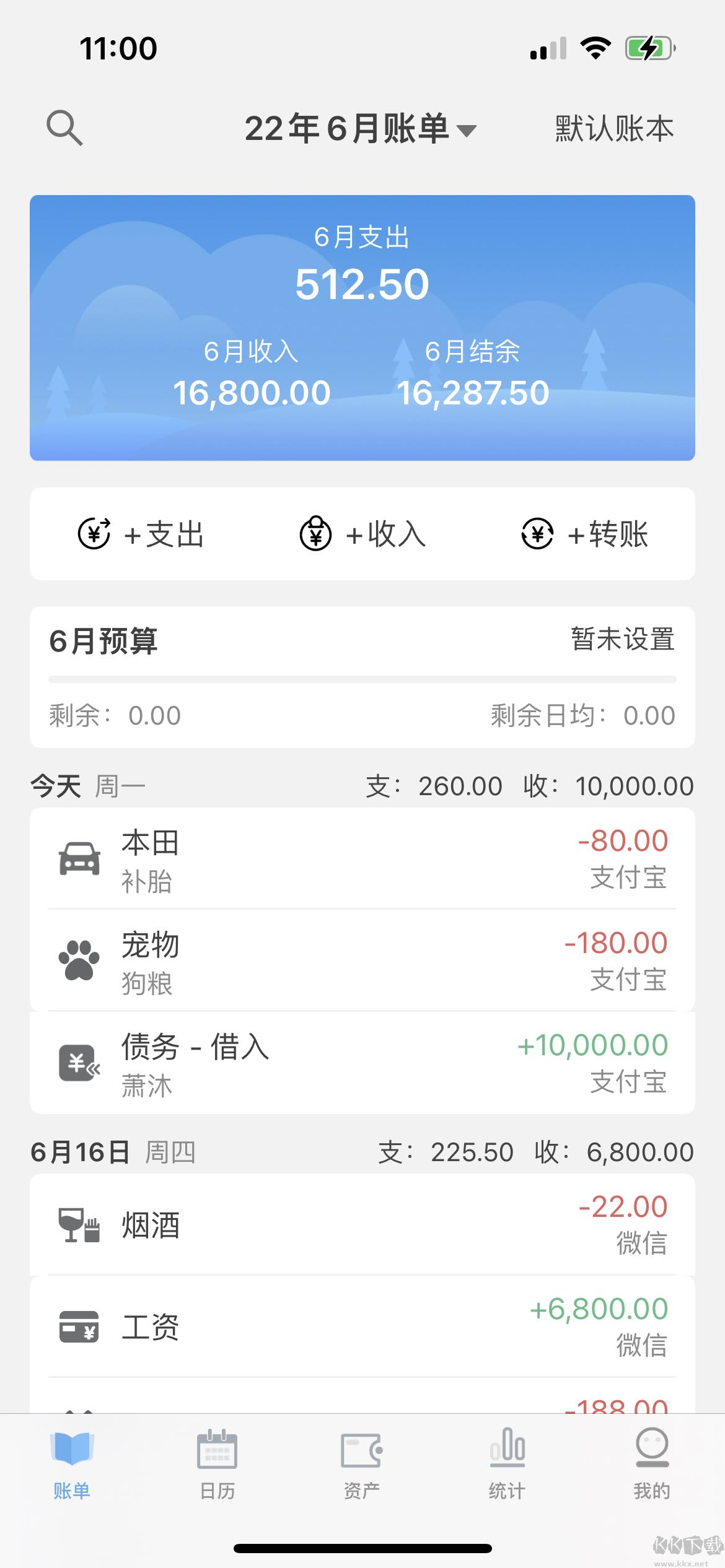
Task: Click the +转账 transfer button
Action: pyautogui.click(x=585, y=534)
